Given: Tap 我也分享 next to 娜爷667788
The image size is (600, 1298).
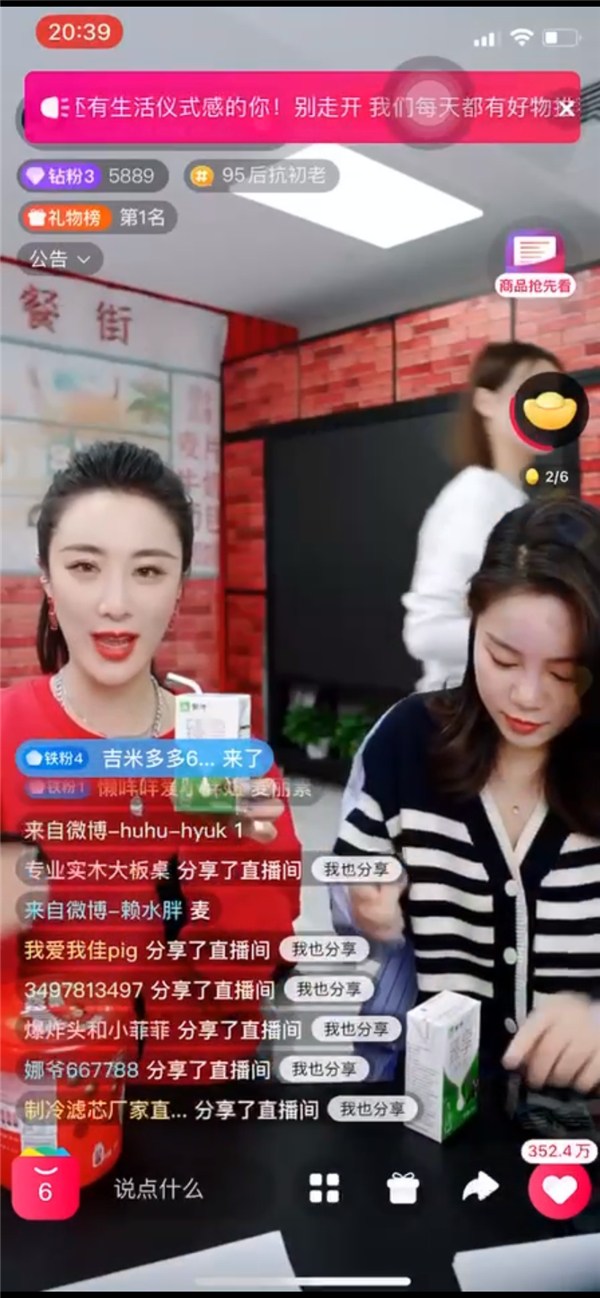Looking at the screenshot, I should click(324, 1069).
